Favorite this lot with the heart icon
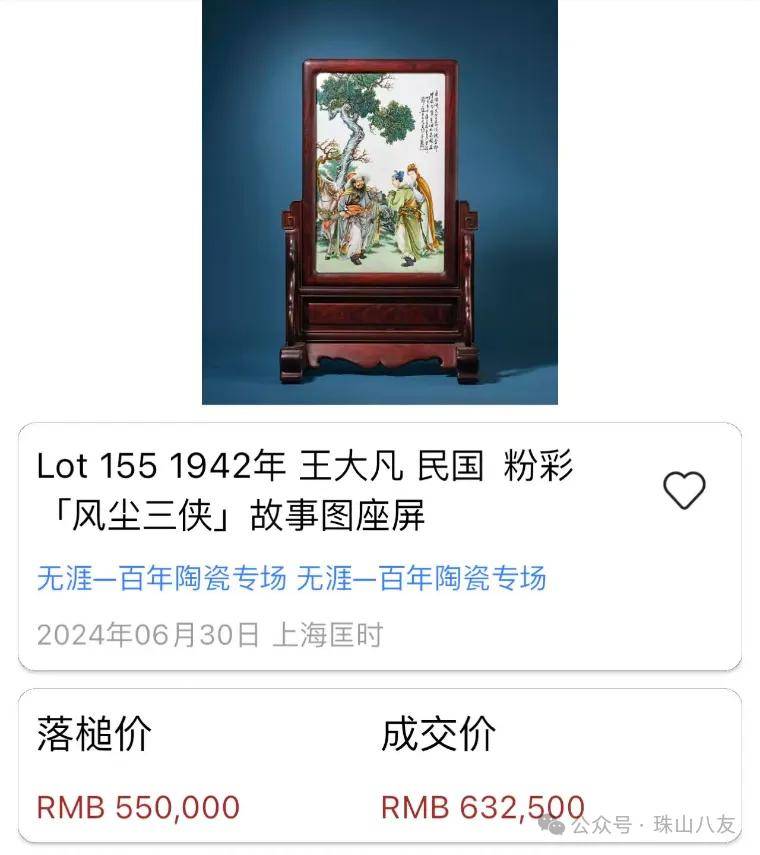Image resolution: width=760 pixels, height=855 pixels. 684,490
